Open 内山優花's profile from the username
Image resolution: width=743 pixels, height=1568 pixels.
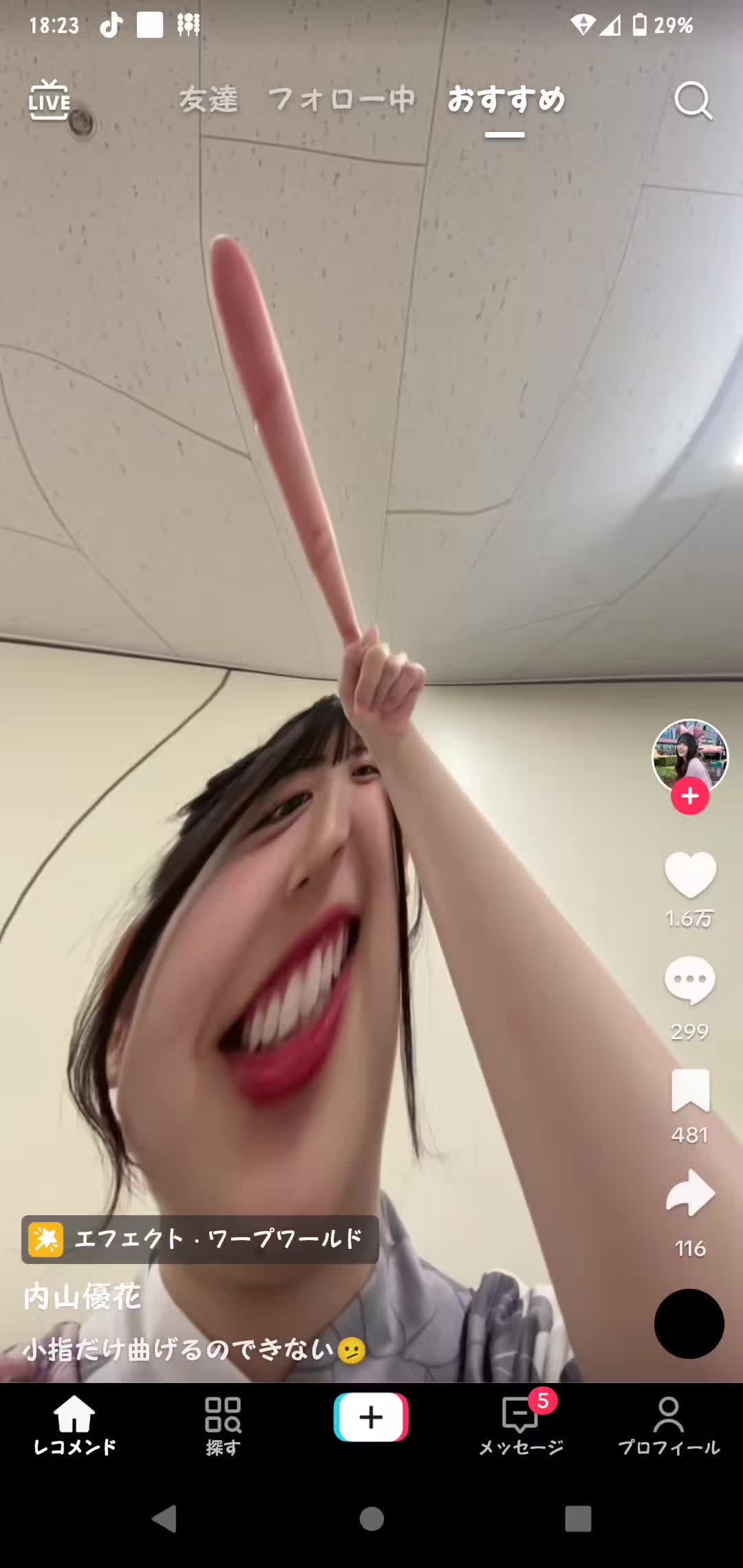[83, 1297]
